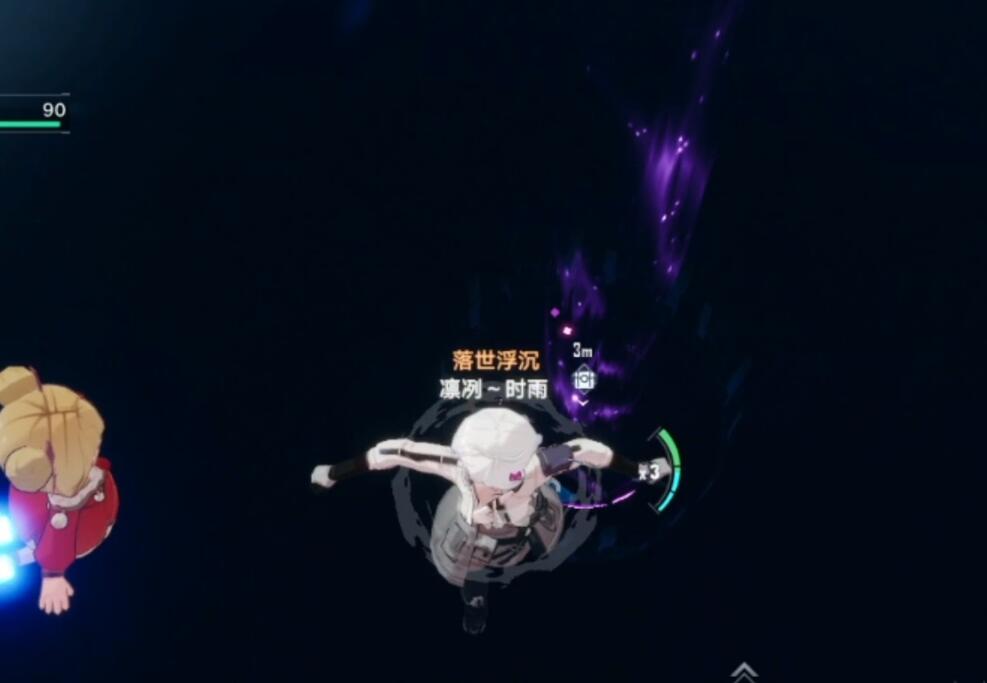Tap the double-chevron expand arrow

[743, 672]
